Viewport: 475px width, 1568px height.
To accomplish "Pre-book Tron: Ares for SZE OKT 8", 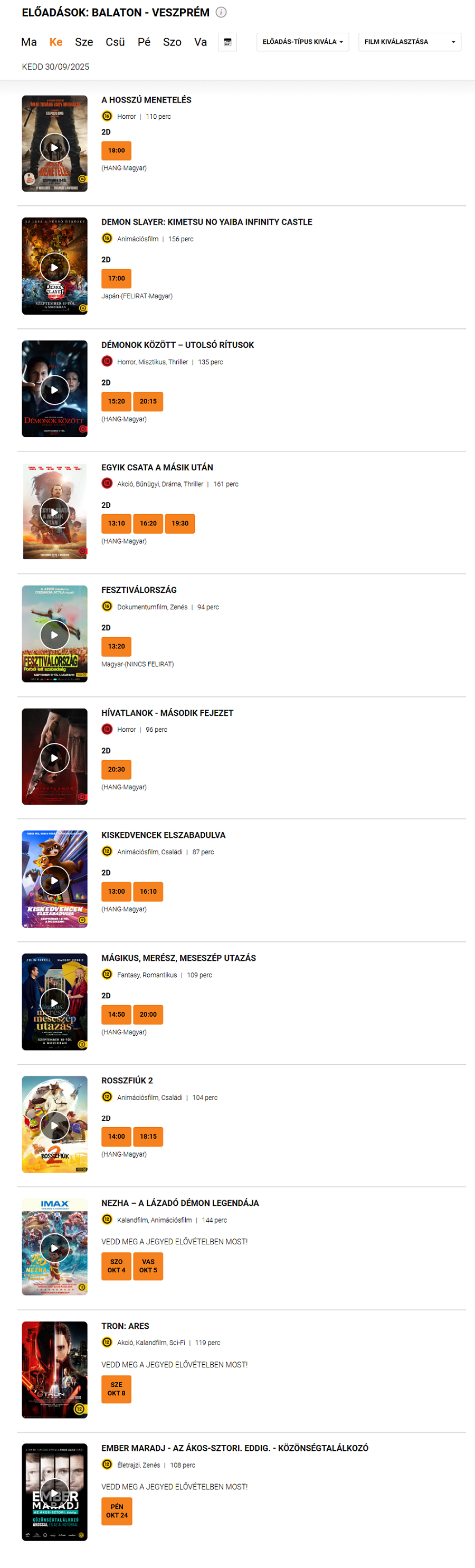I will tap(116, 1388).
